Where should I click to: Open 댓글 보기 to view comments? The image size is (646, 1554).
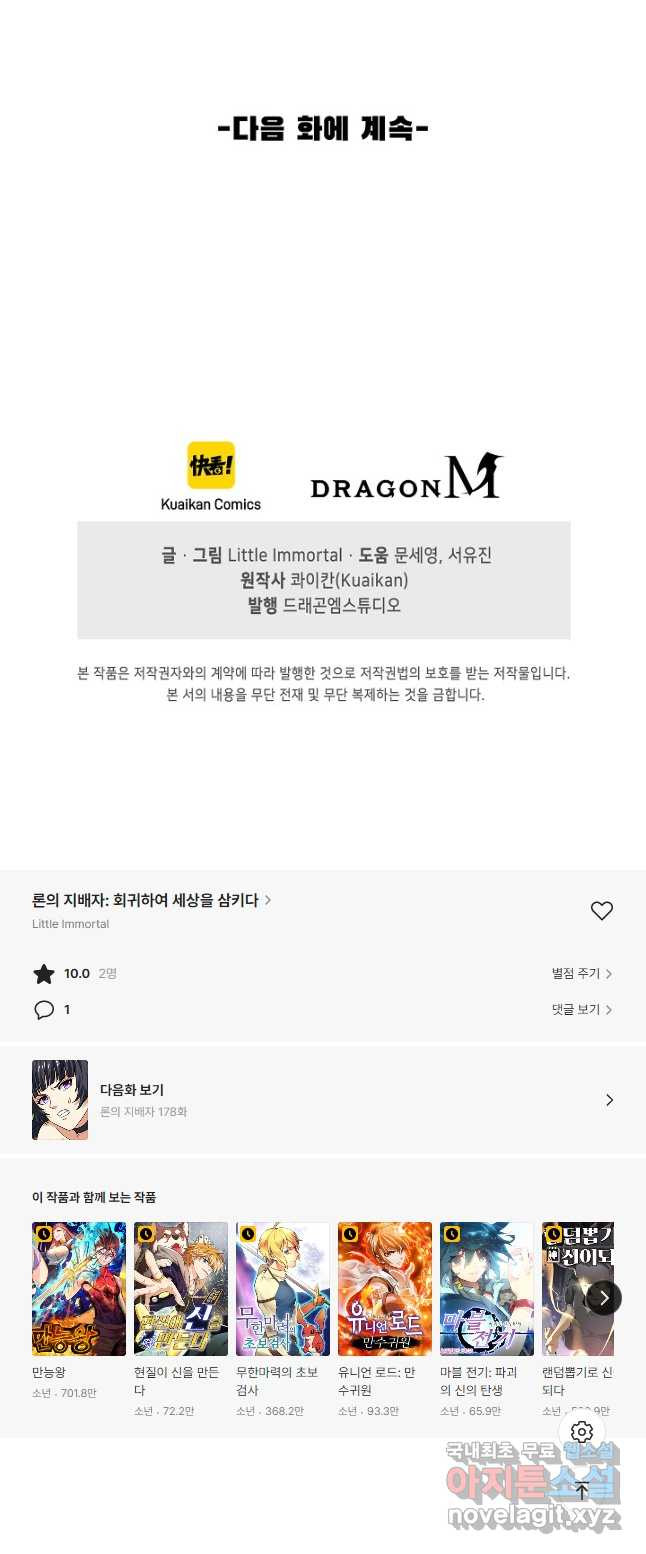581,1010
